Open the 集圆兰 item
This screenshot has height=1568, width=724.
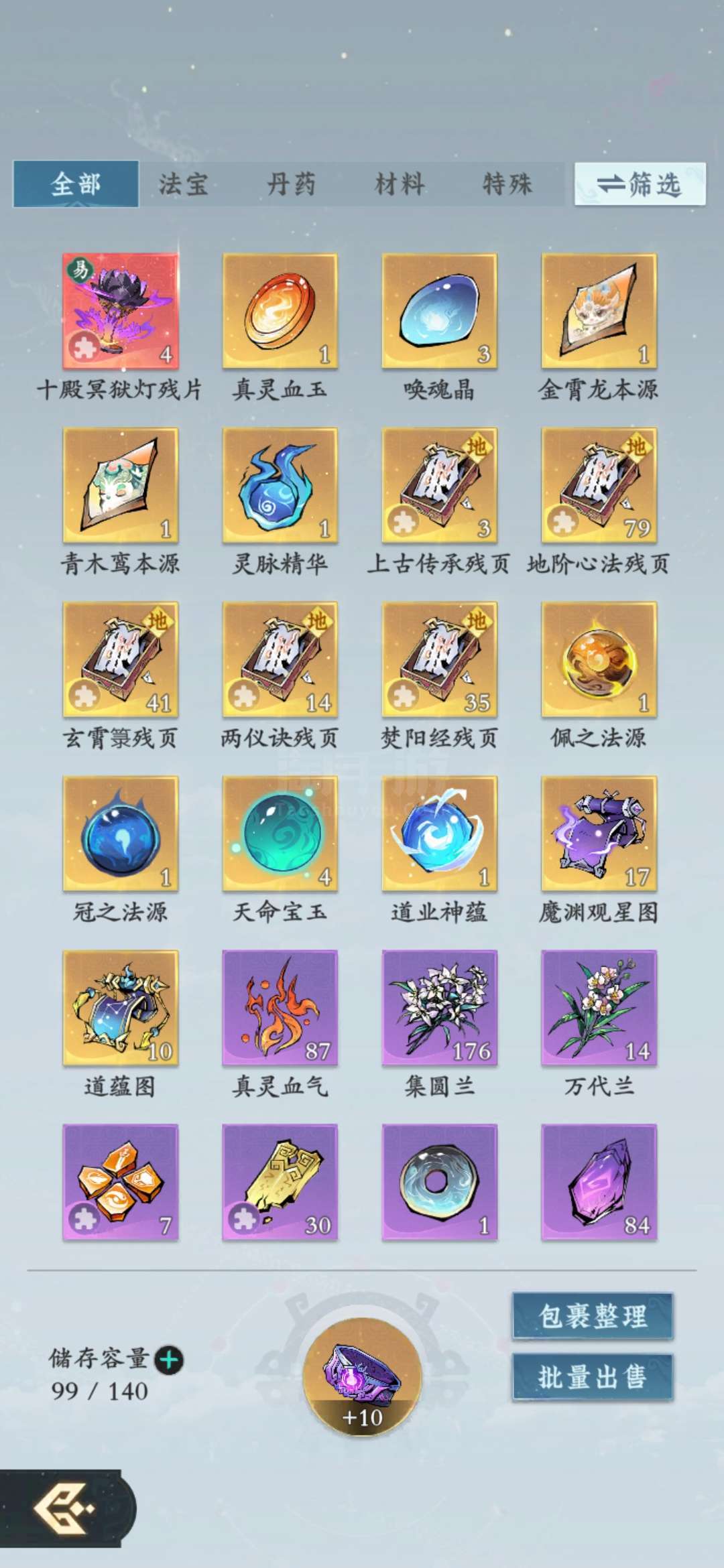click(x=440, y=1008)
